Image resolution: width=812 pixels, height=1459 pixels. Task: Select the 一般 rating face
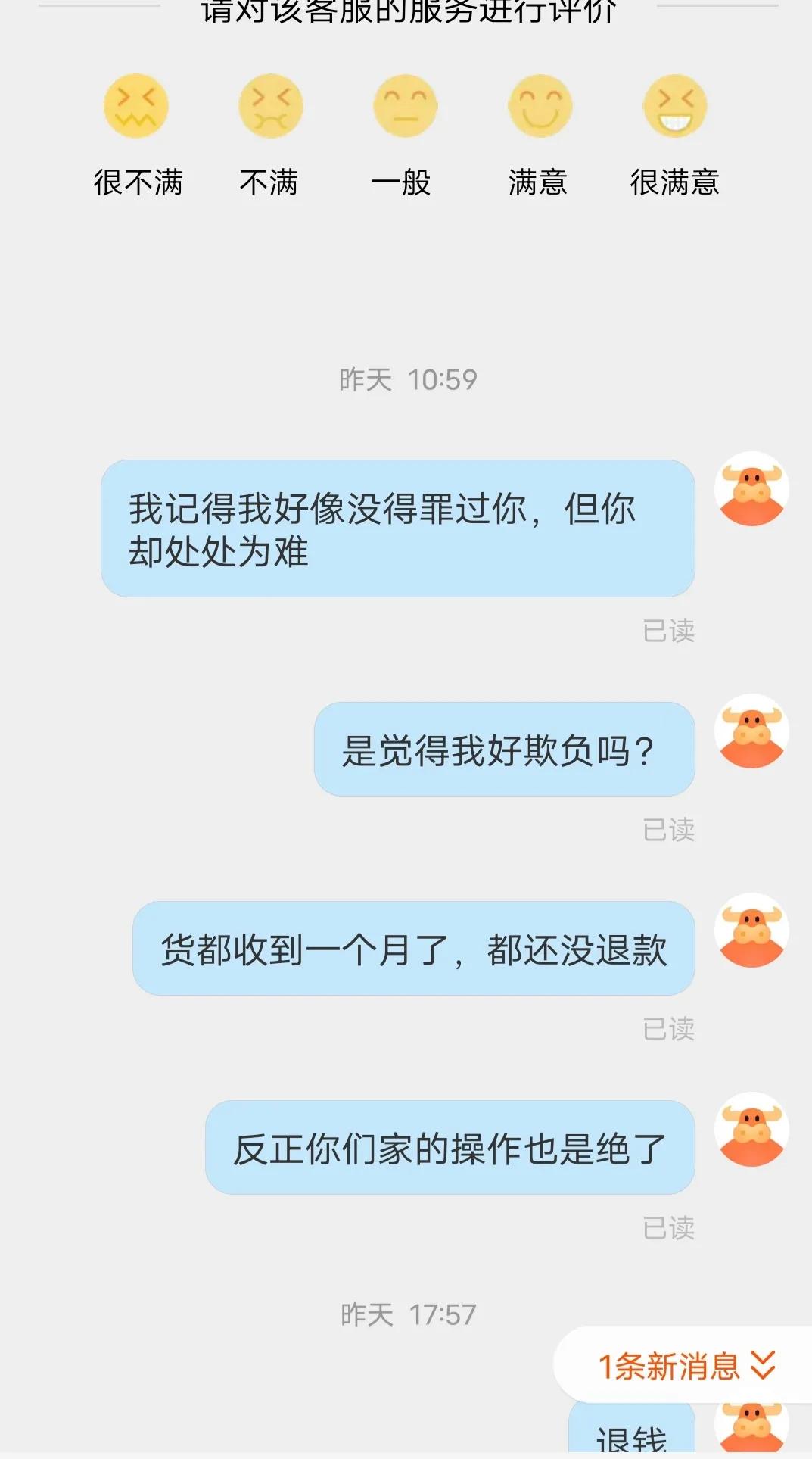click(406, 106)
